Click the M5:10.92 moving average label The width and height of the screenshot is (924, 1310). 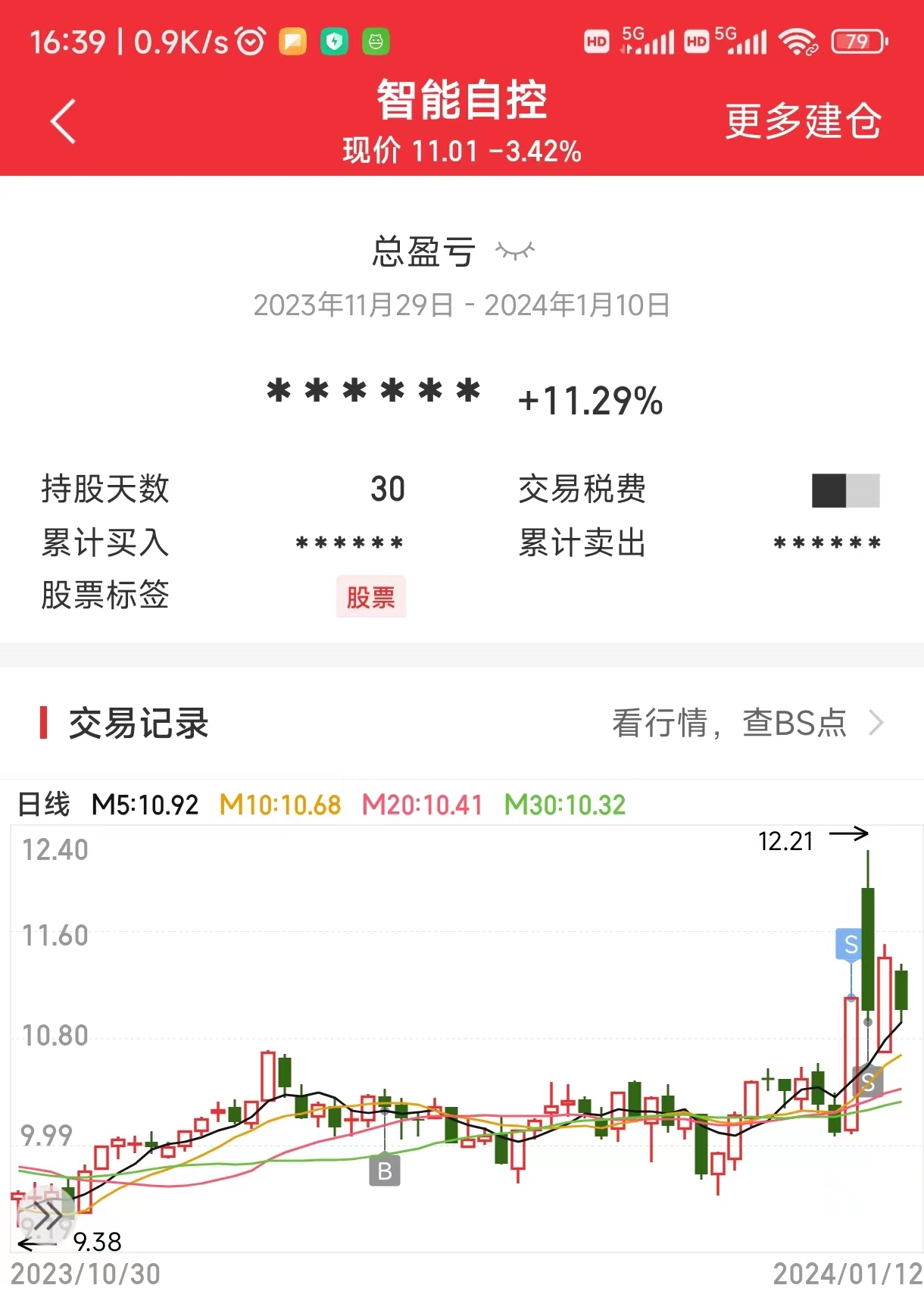point(144,805)
